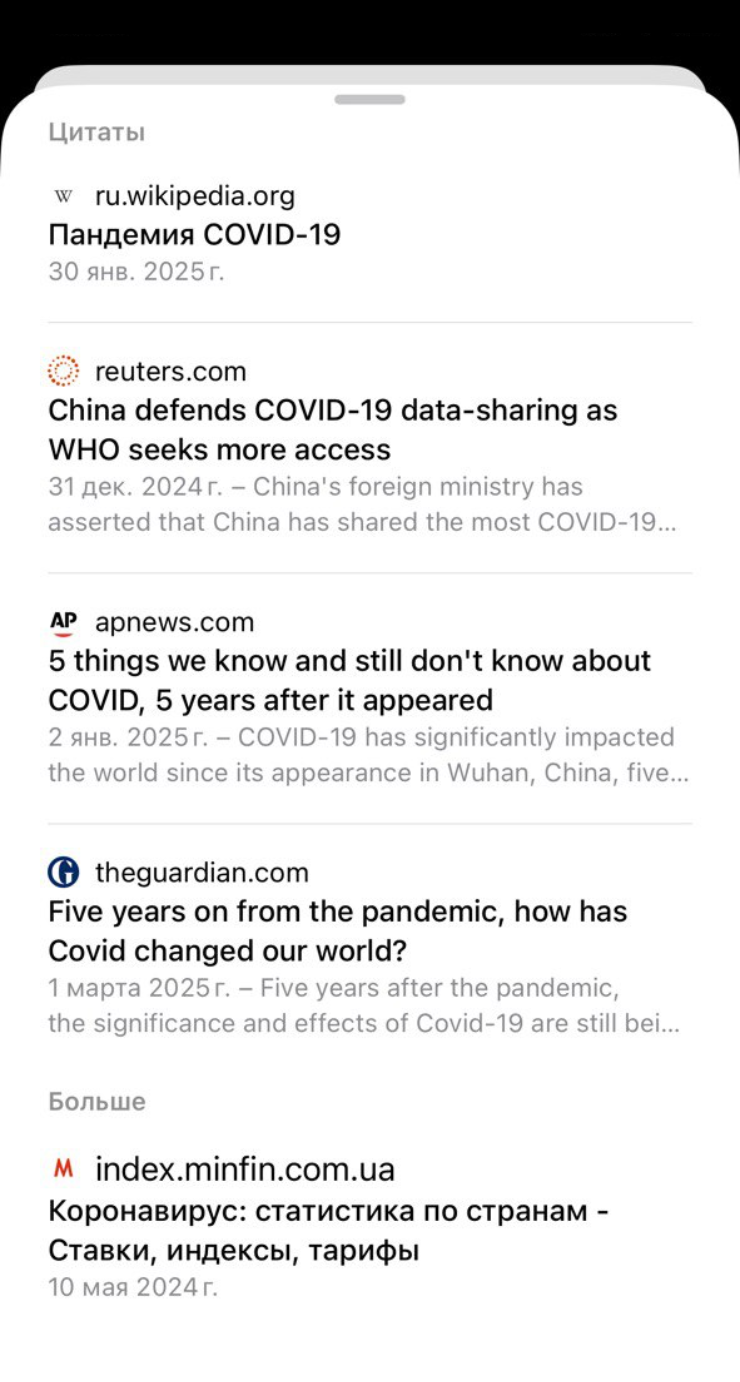The width and height of the screenshot is (740, 1382).
Task: Open the index.minfin.com.ua coronavirus statistics result
Action: (x=370, y=1227)
